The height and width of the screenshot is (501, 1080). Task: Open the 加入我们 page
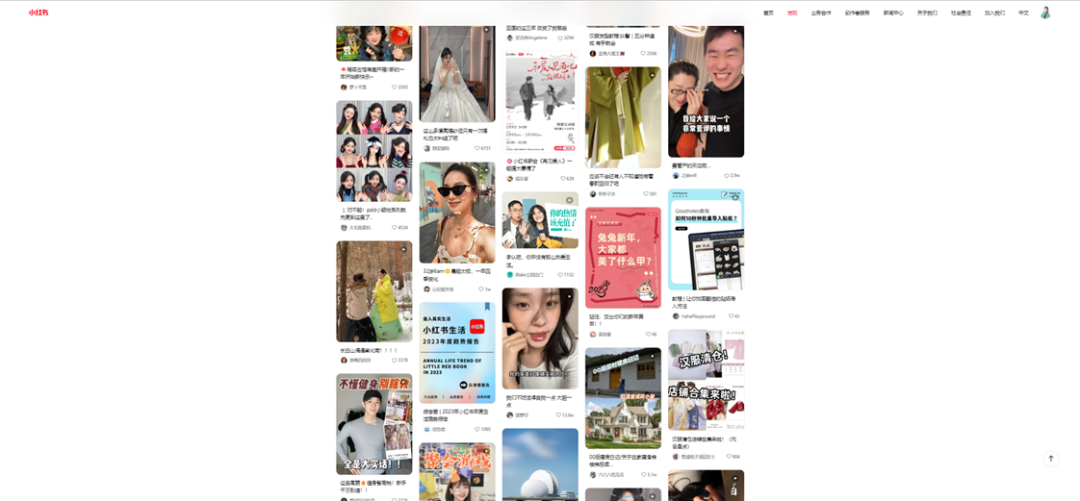click(x=994, y=13)
